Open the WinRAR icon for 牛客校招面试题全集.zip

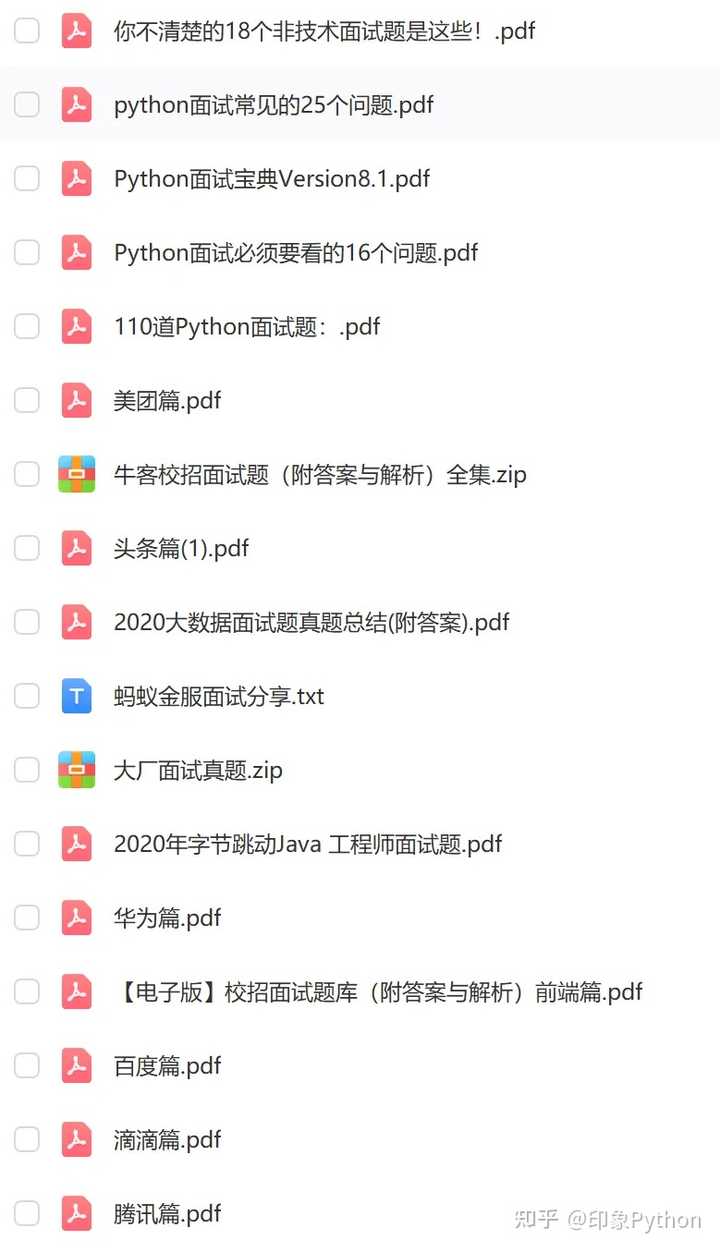coord(76,474)
